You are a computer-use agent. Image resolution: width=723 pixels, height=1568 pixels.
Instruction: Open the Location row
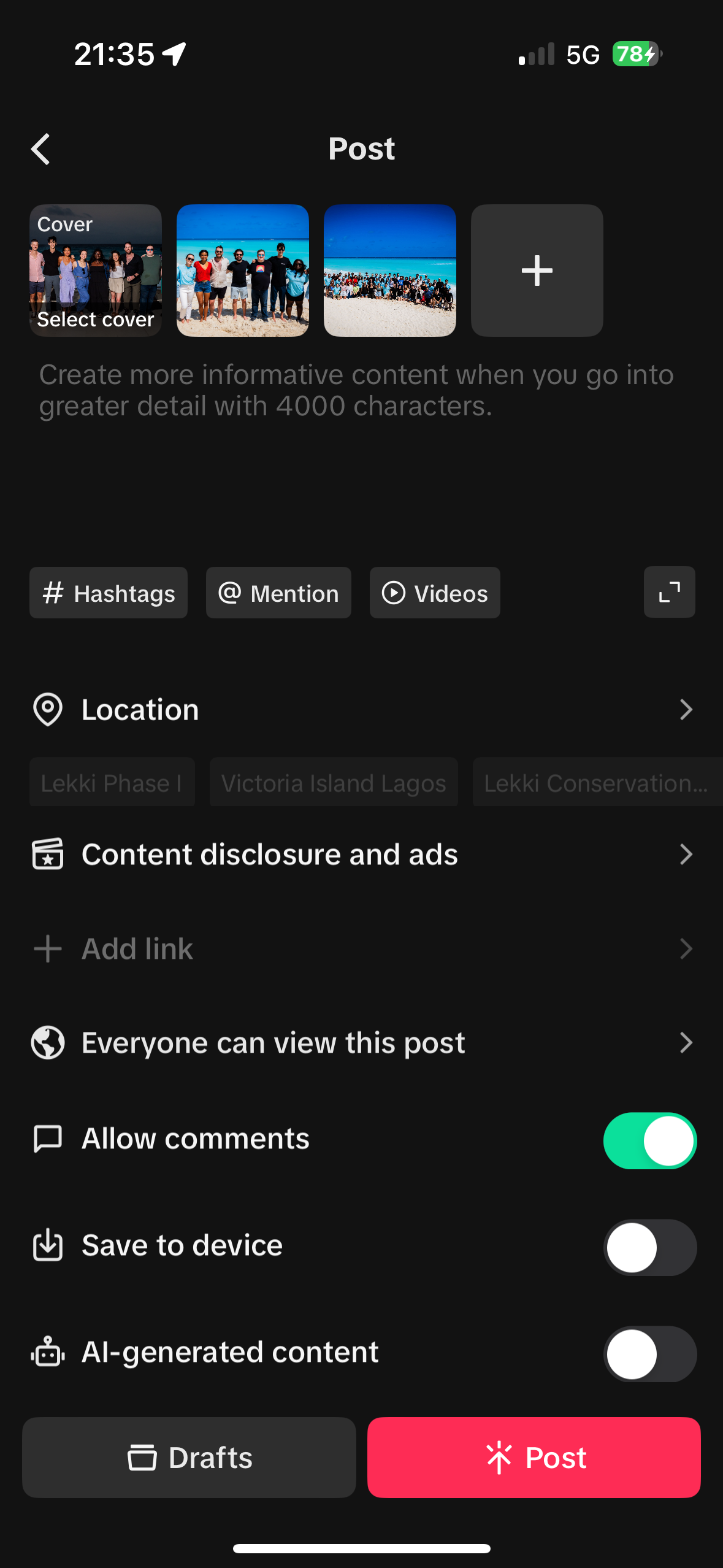pyautogui.click(x=362, y=710)
